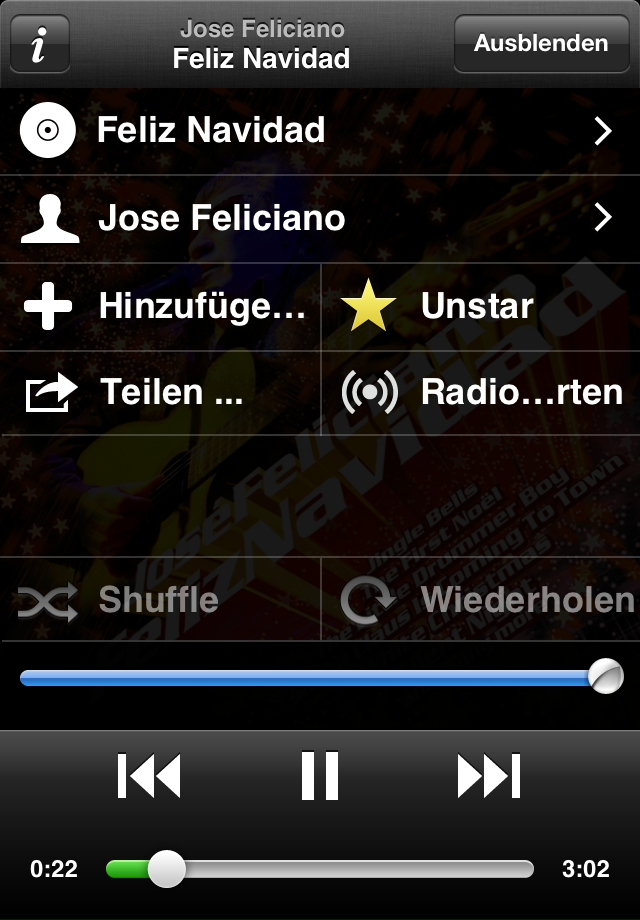Open the Feliz Navidad album row
640x920 pixels.
(320, 131)
